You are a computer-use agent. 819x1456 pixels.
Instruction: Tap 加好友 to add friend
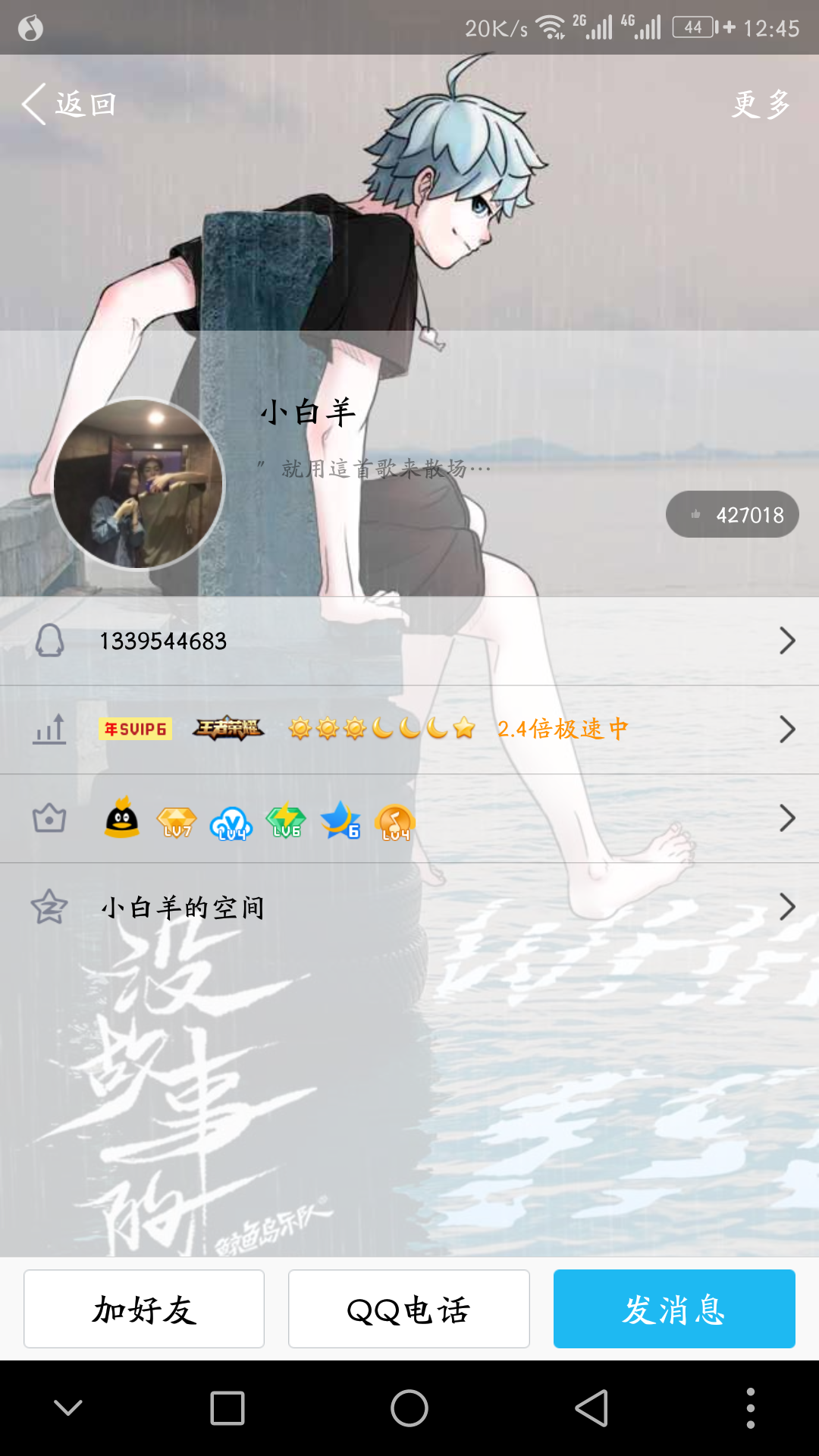click(144, 1309)
